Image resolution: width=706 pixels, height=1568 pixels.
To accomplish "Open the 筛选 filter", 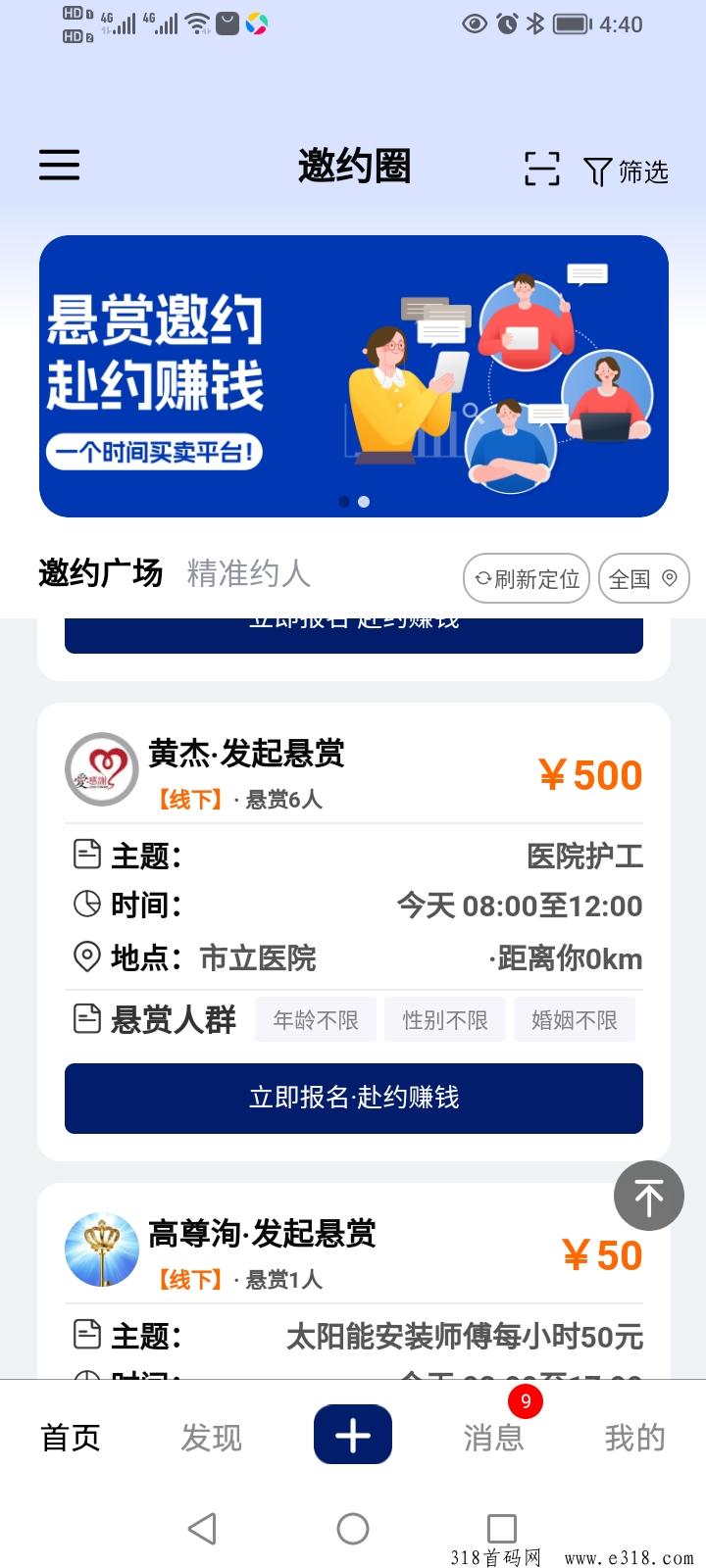I will pyautogui.click(x=626, y=171).
